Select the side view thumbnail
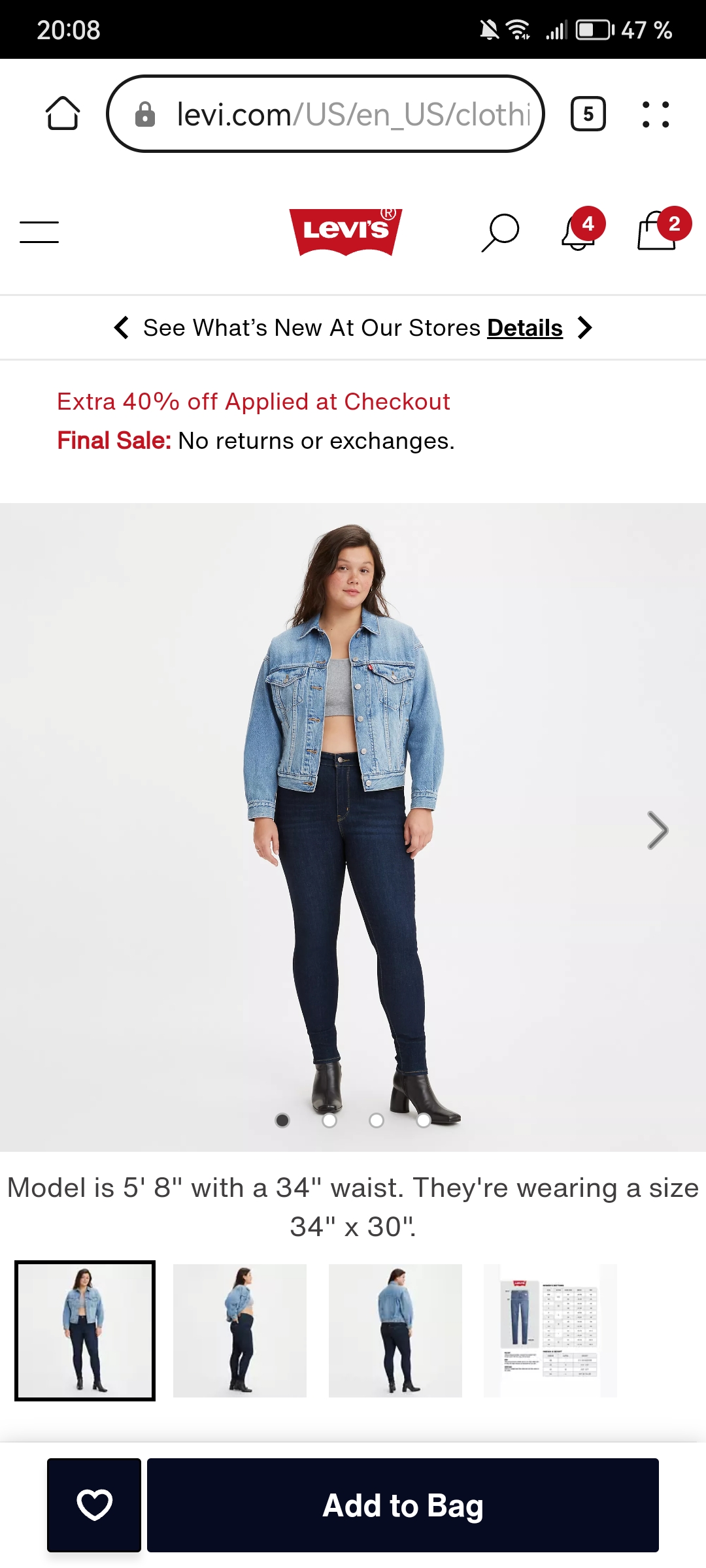Viewport: 706px width, 1568px height. coord(240,1331)
